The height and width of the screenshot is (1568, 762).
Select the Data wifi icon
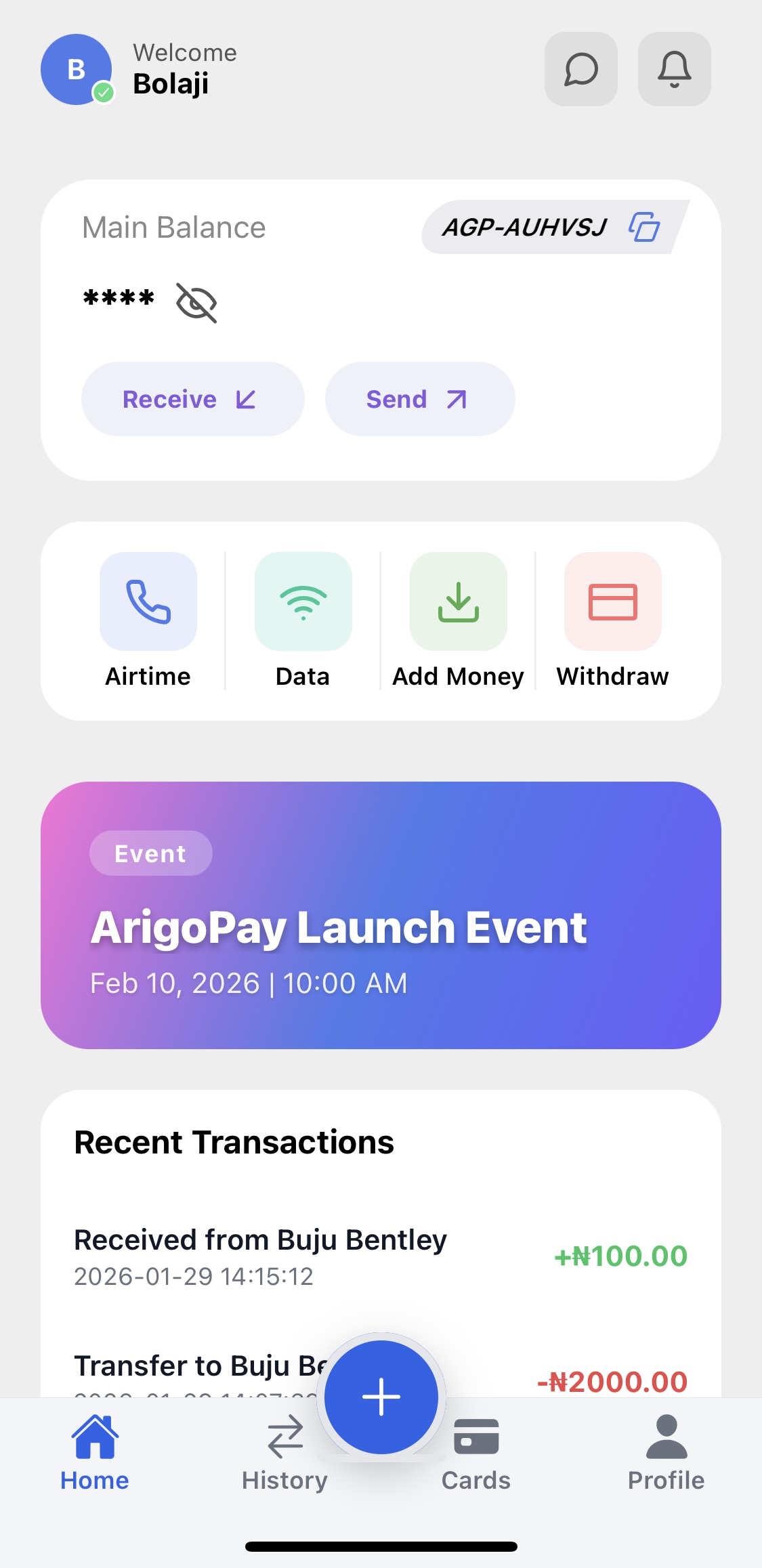303,601
